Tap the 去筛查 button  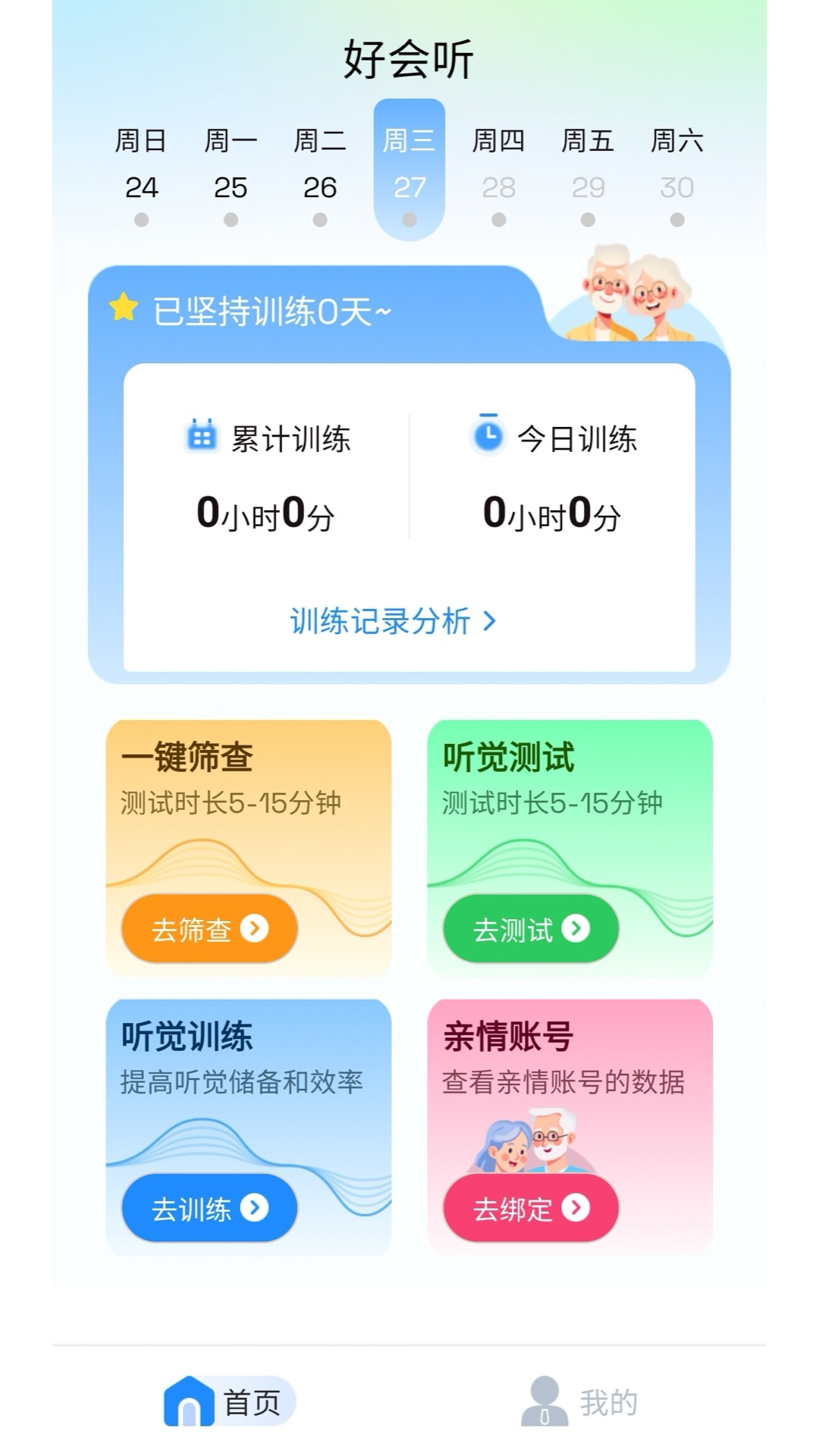209,929
